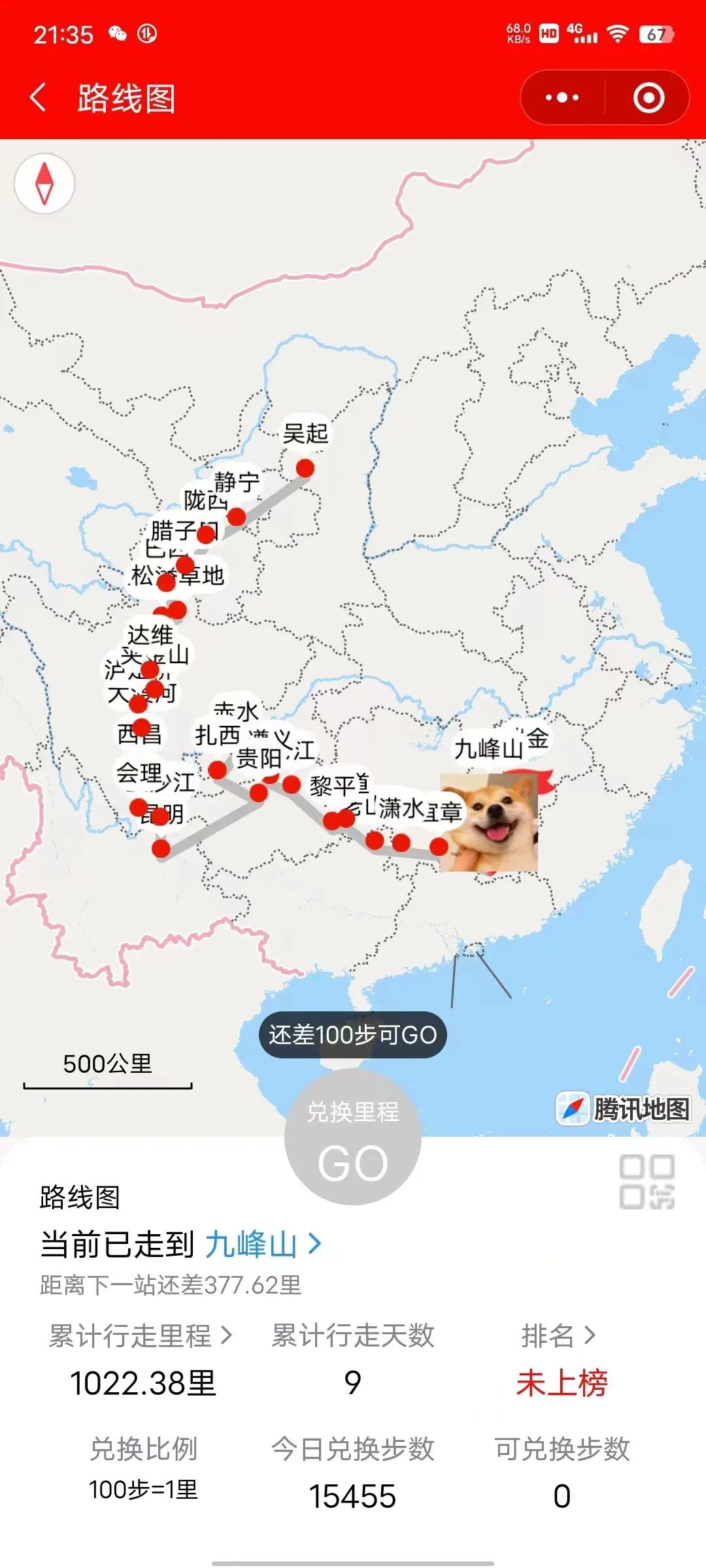Select the 吴起 map marker
This screenshot has height=1568, width=706.
(305, 468)
